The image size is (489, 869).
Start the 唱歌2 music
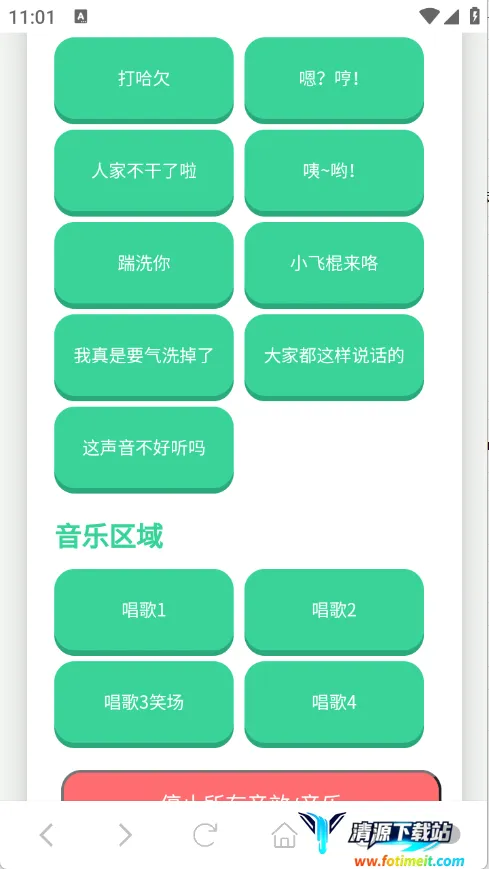(x=334, y=611)
